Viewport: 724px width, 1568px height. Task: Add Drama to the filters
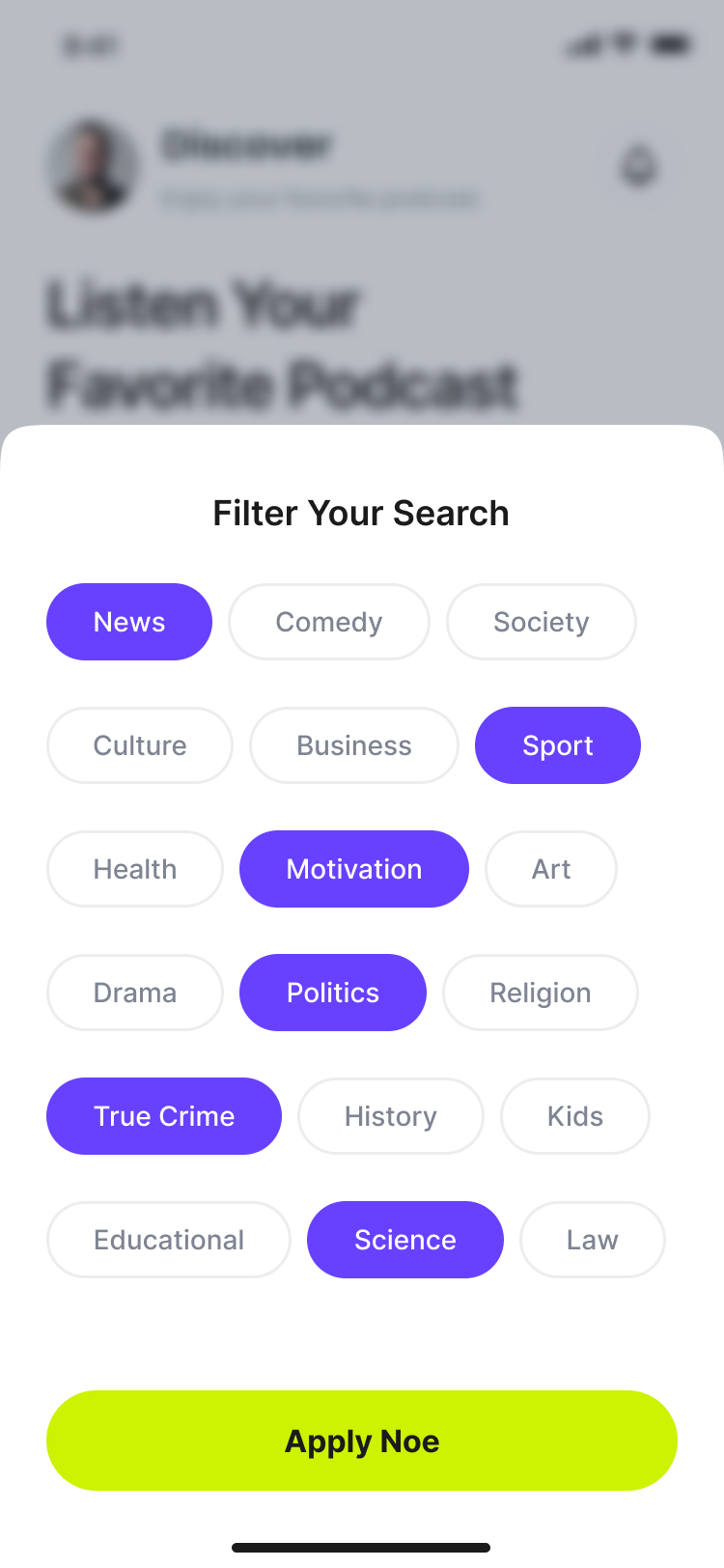[x=135, y=993]
